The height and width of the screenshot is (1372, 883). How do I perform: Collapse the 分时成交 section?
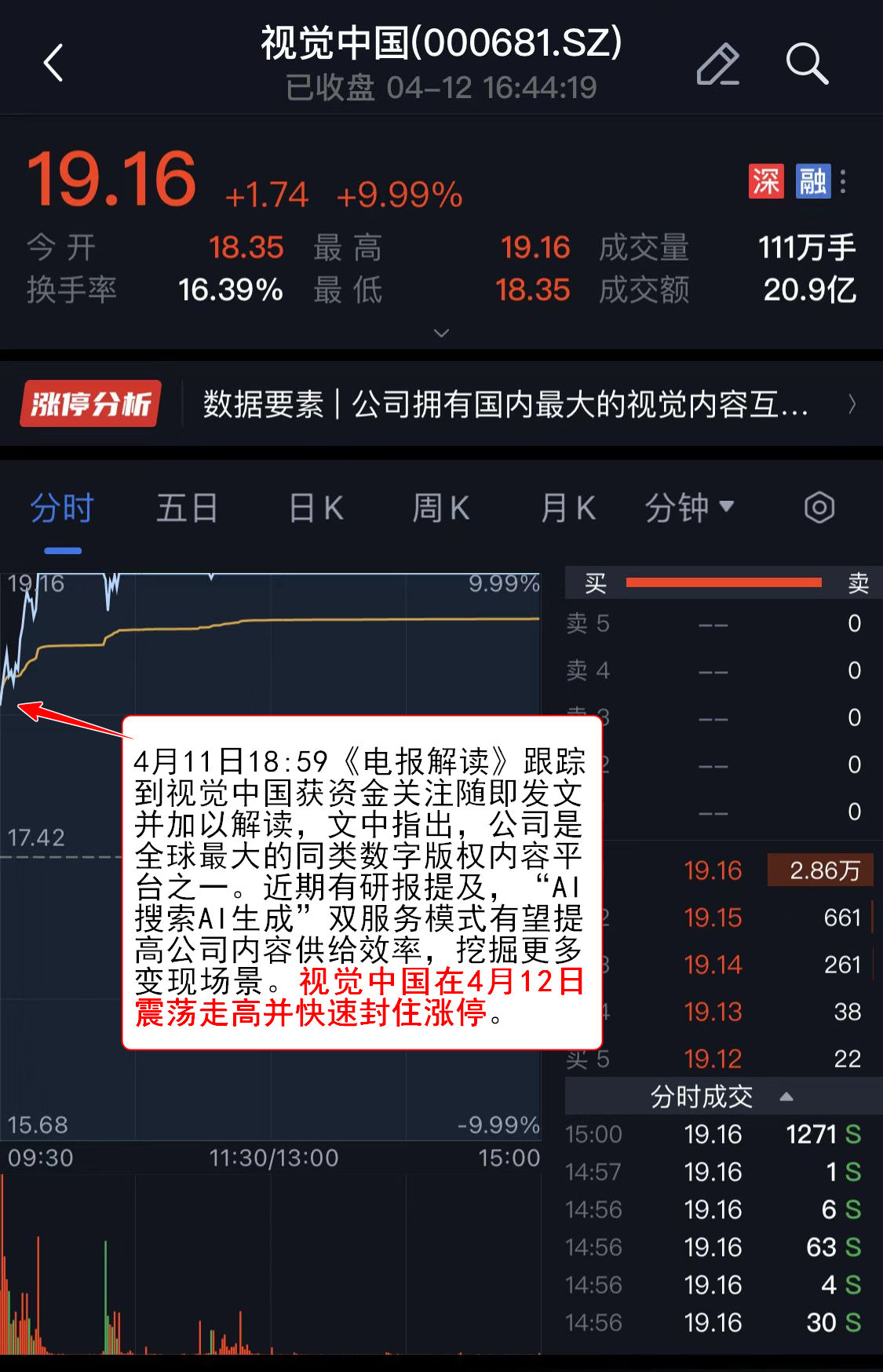(786, 1097)
